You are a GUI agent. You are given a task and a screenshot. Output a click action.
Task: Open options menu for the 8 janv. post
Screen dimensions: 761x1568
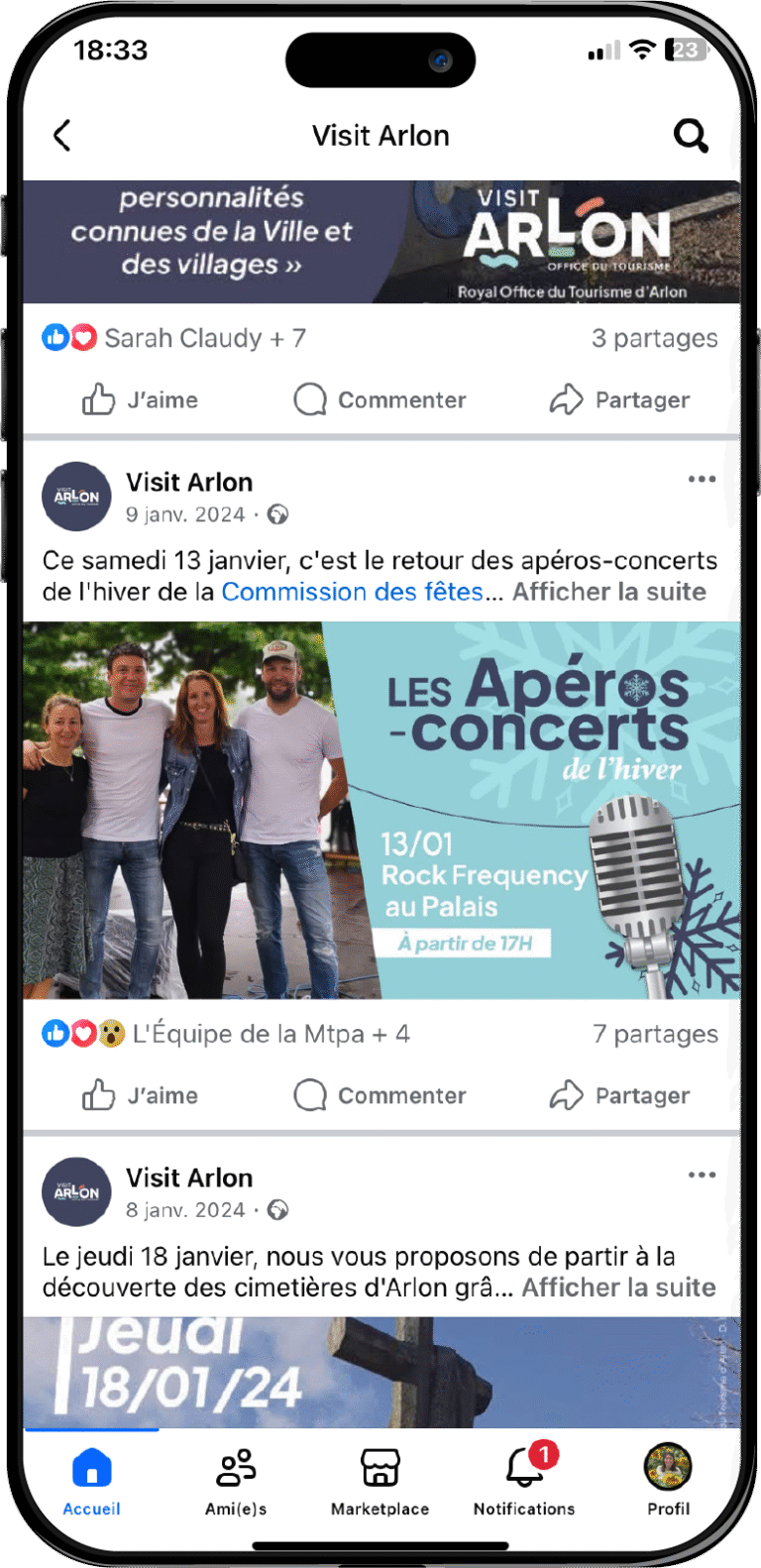pos(702,1176)
